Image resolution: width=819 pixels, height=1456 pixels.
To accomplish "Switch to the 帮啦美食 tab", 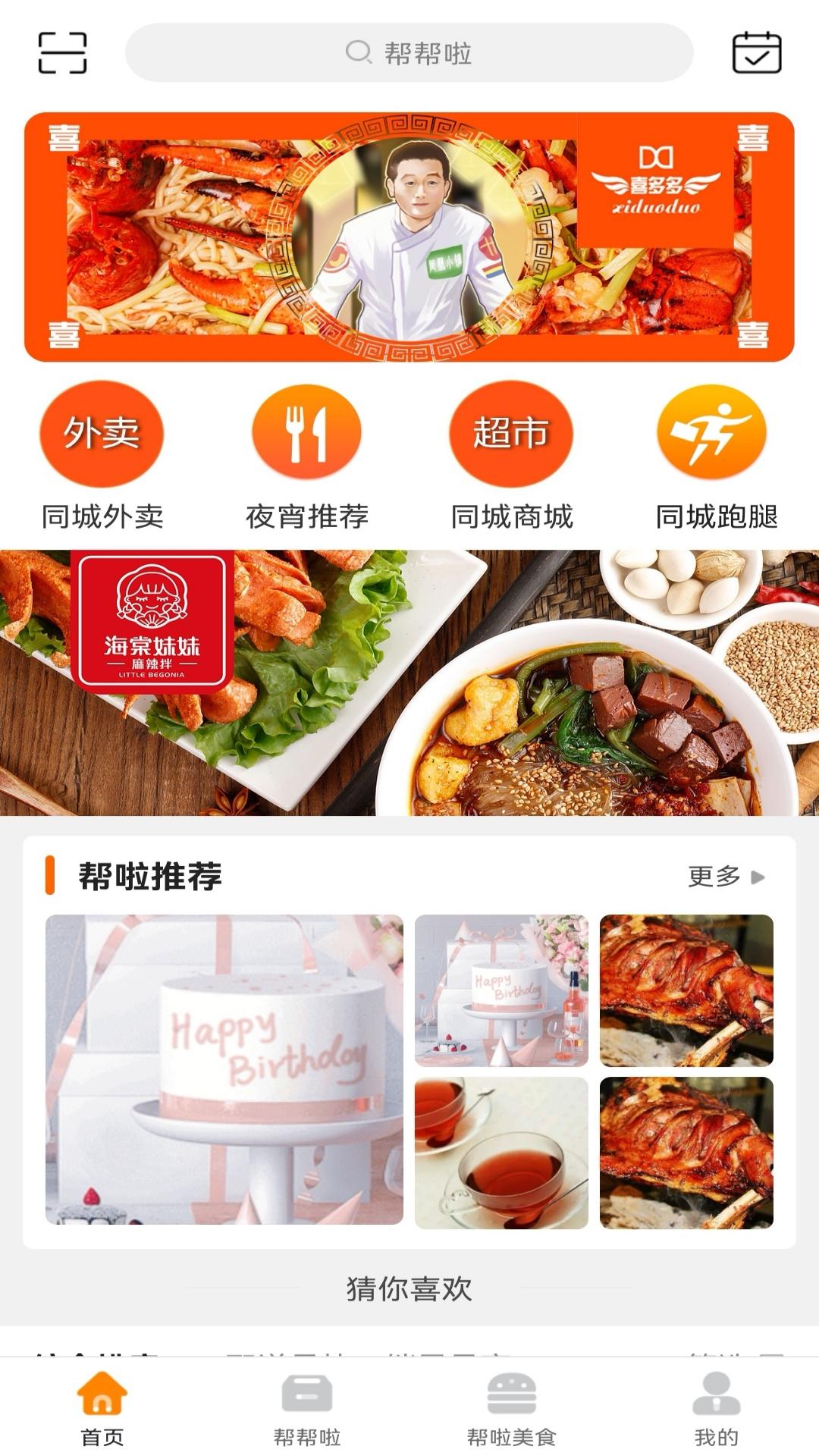I will (512, 1409).
